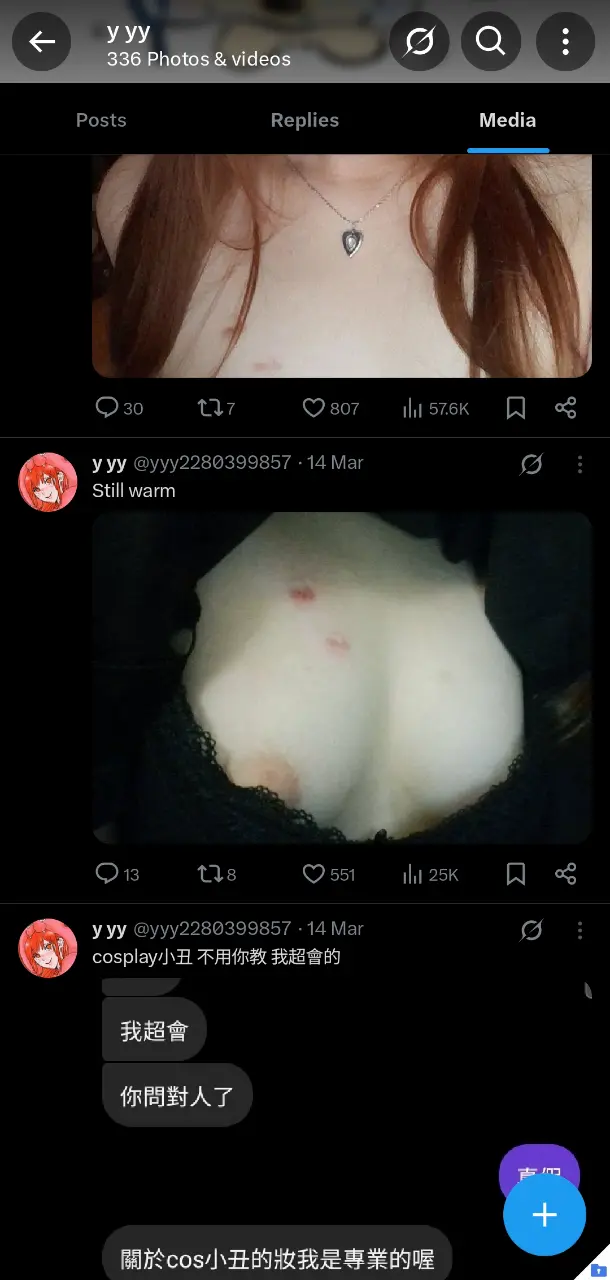
Task: Go back using the arrow button
Action: coord(41,41)
